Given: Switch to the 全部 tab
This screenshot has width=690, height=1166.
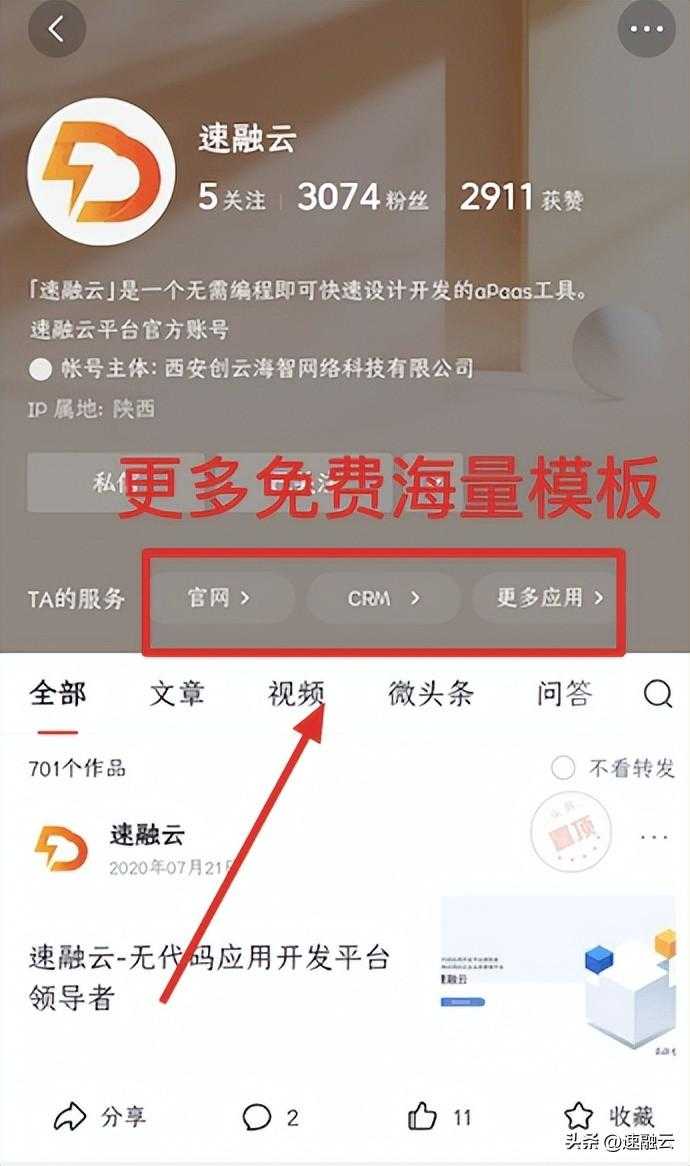Looking at the screenshot, I should point(58,693).
